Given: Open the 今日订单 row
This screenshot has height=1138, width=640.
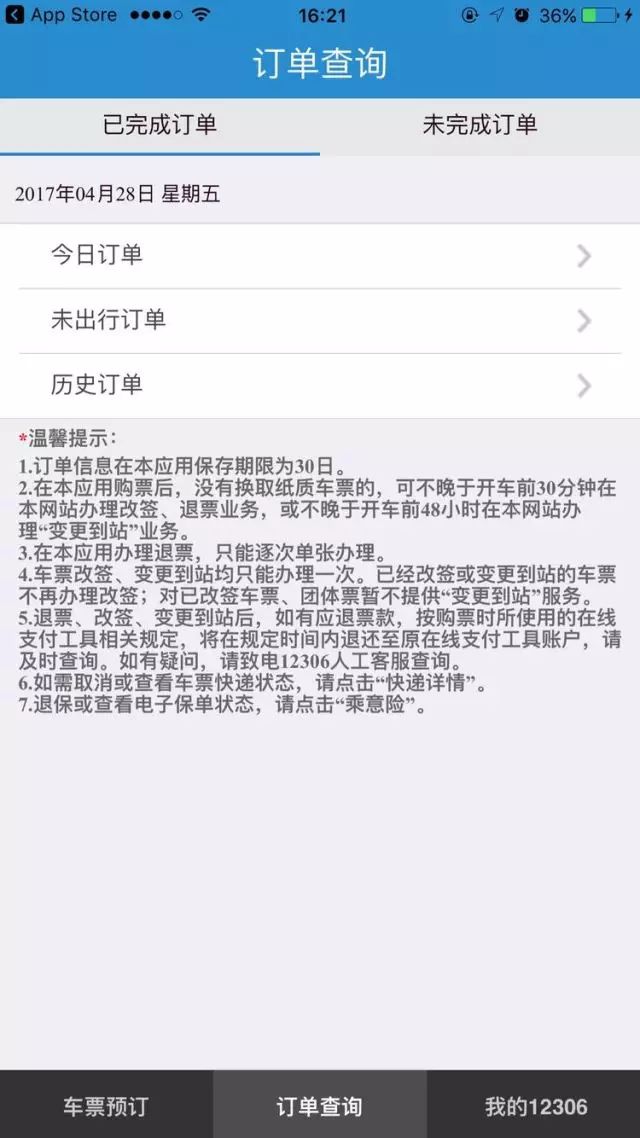Looking at the screenshot, I should 320,255.
